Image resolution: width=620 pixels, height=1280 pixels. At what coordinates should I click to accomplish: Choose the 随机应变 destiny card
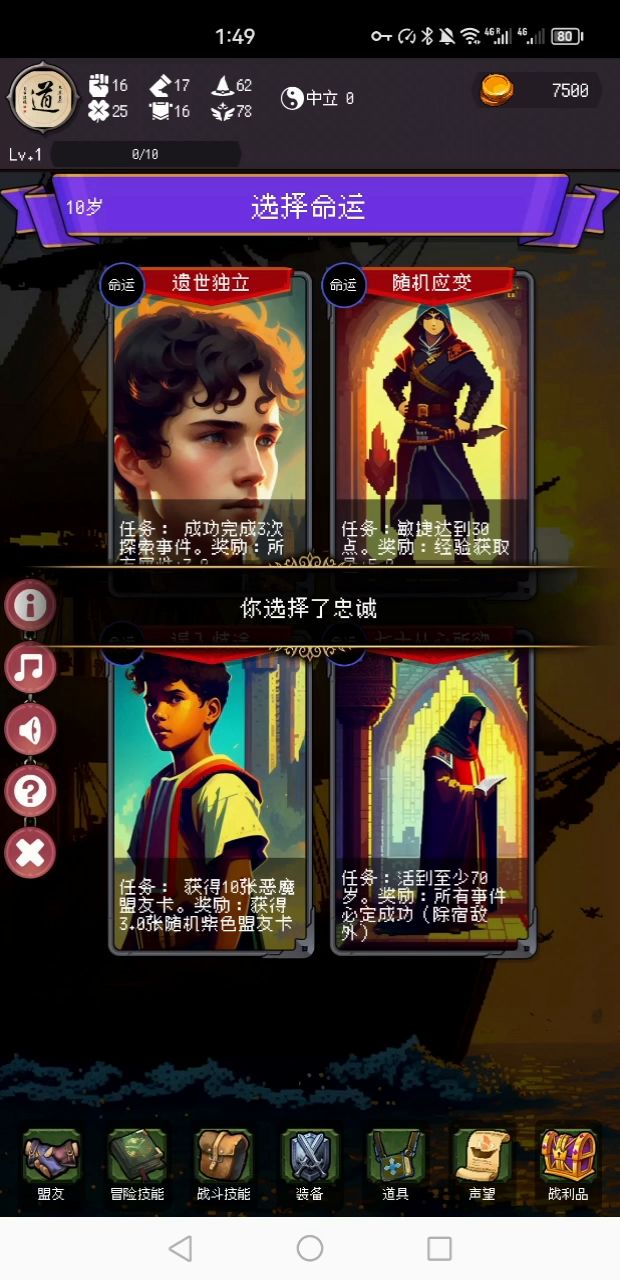coord(432,420)
